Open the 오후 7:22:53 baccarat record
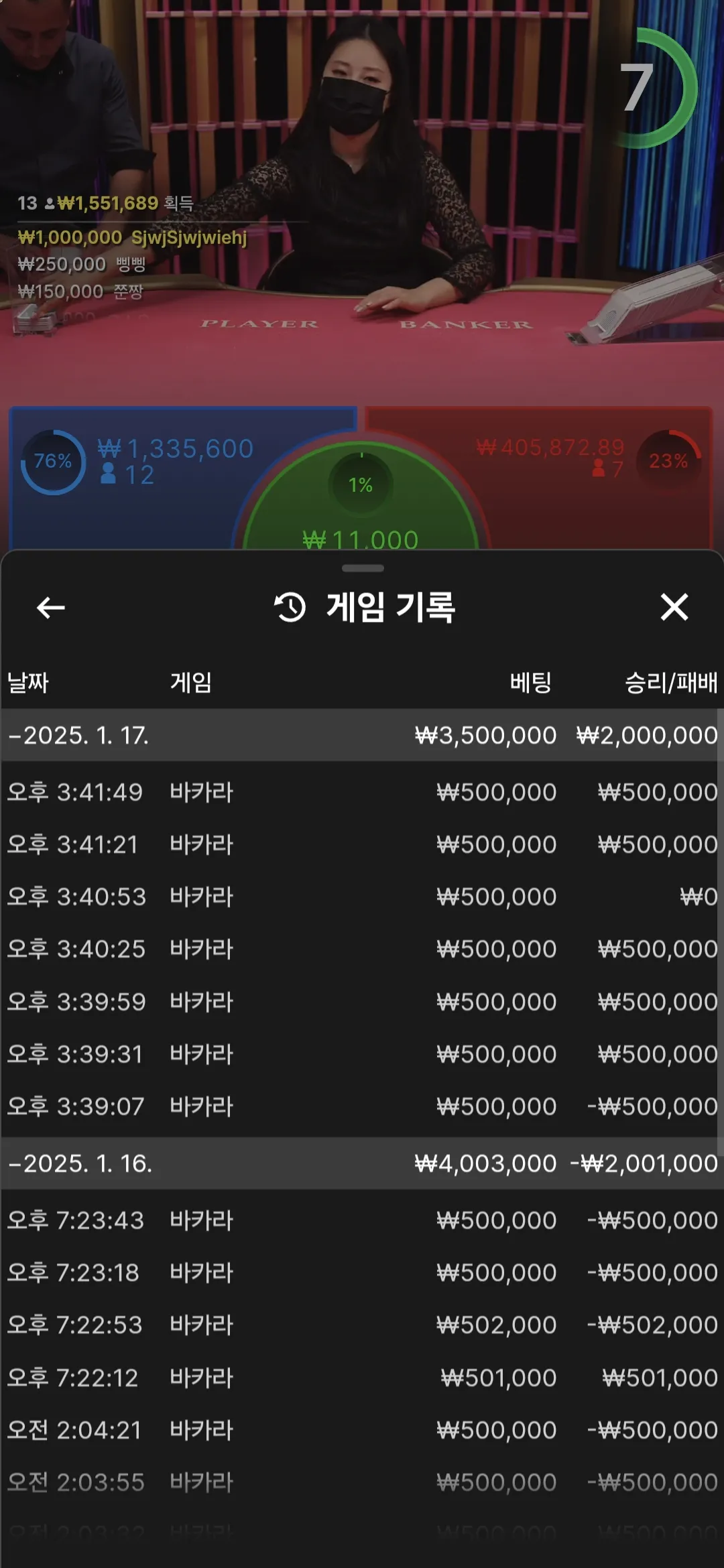Image resolution: width=724 pixels, height=1568 pixels. click(362, 1325)
